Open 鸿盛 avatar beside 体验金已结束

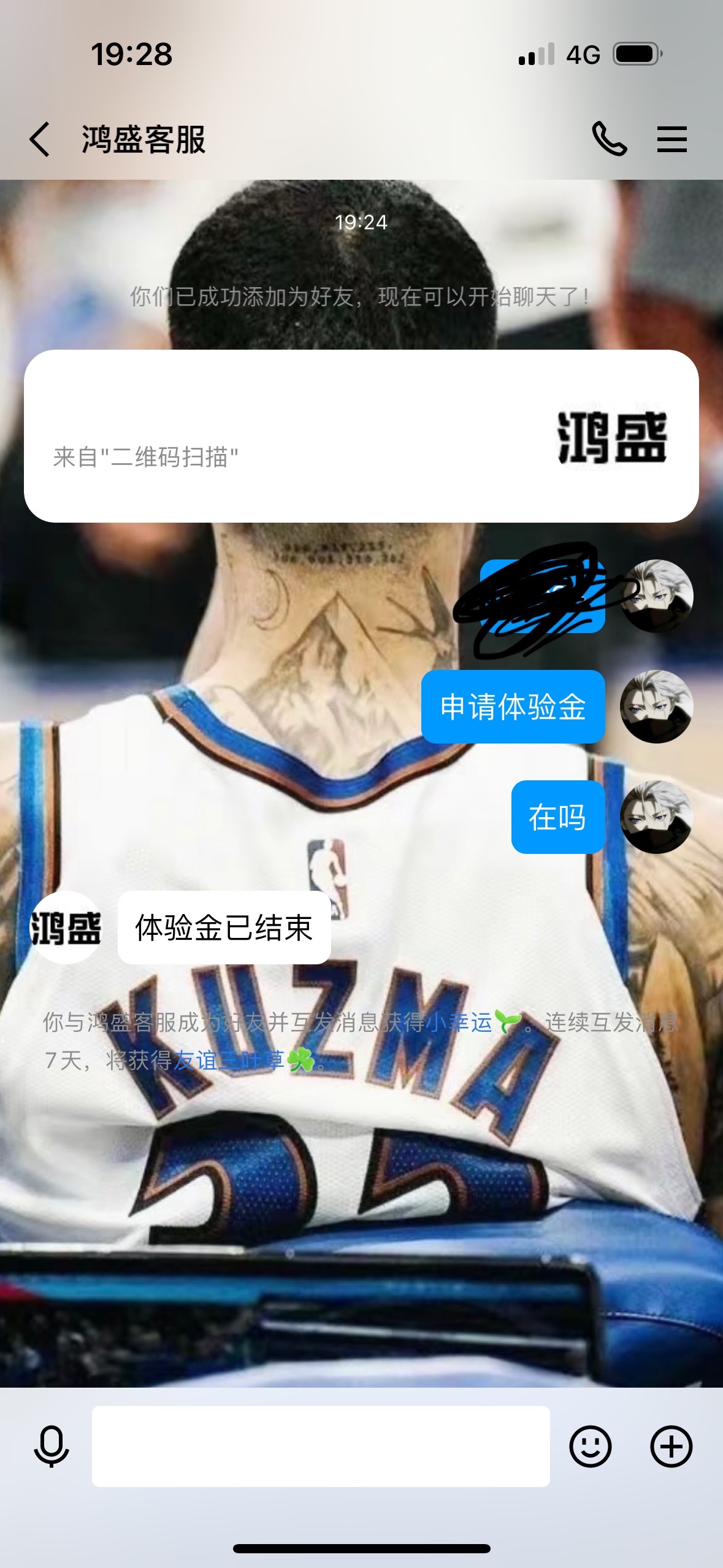[66, 927]
